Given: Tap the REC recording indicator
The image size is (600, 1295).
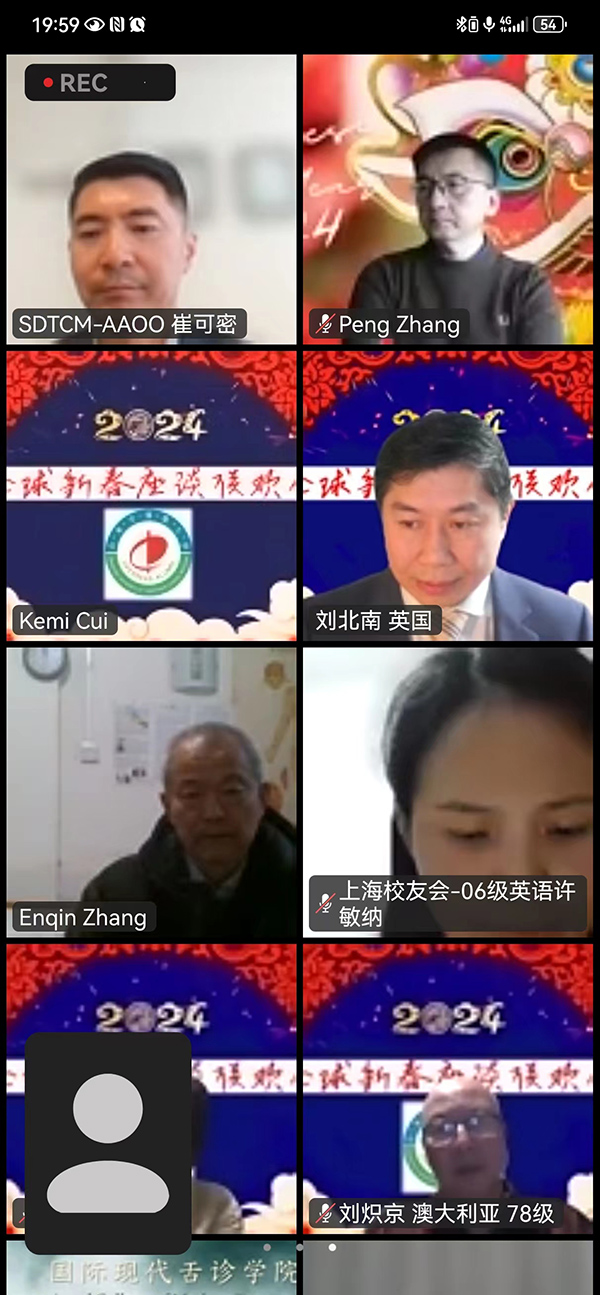Looking at the screenshot, I should [99, 83].
